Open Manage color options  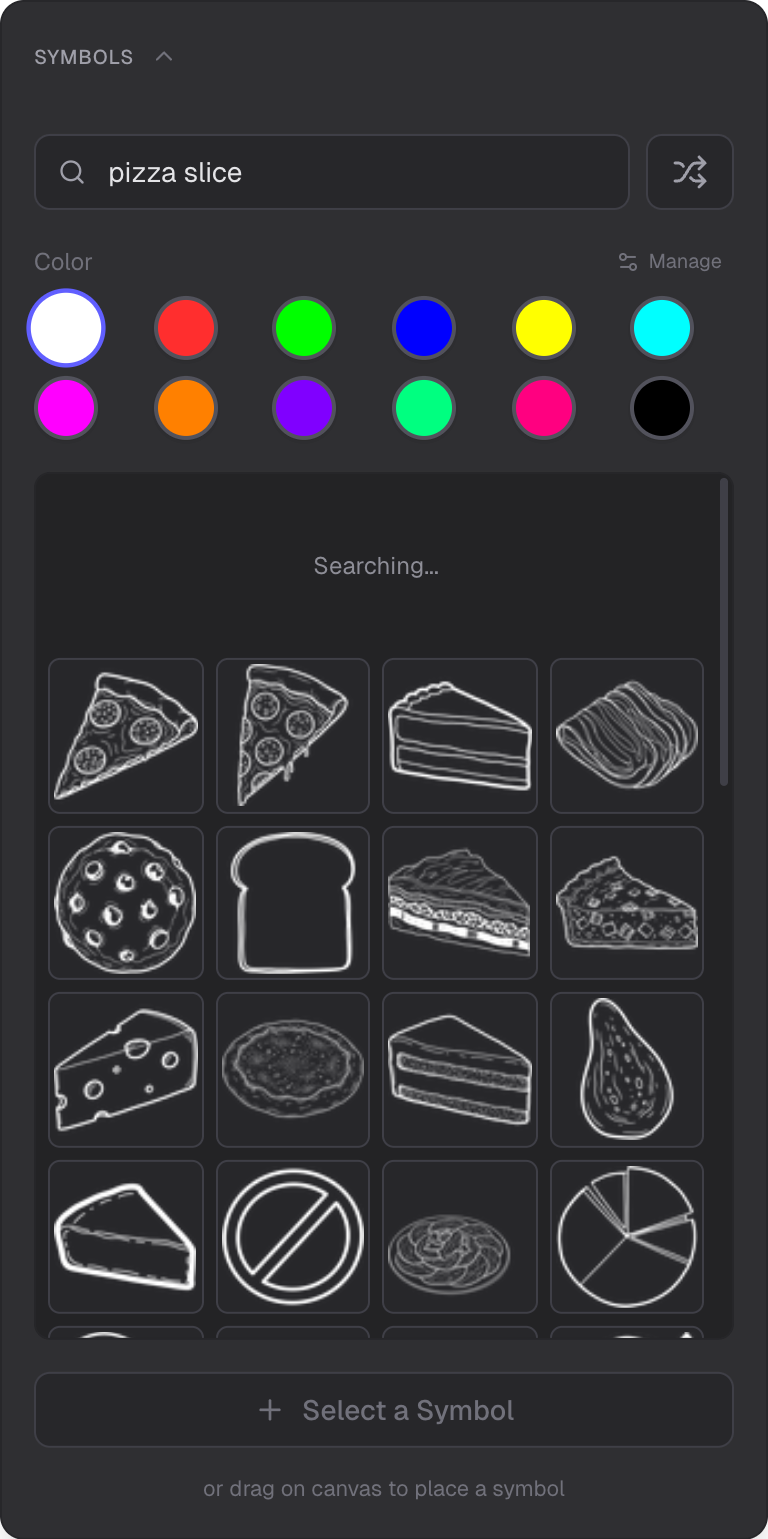pos(670,262)
